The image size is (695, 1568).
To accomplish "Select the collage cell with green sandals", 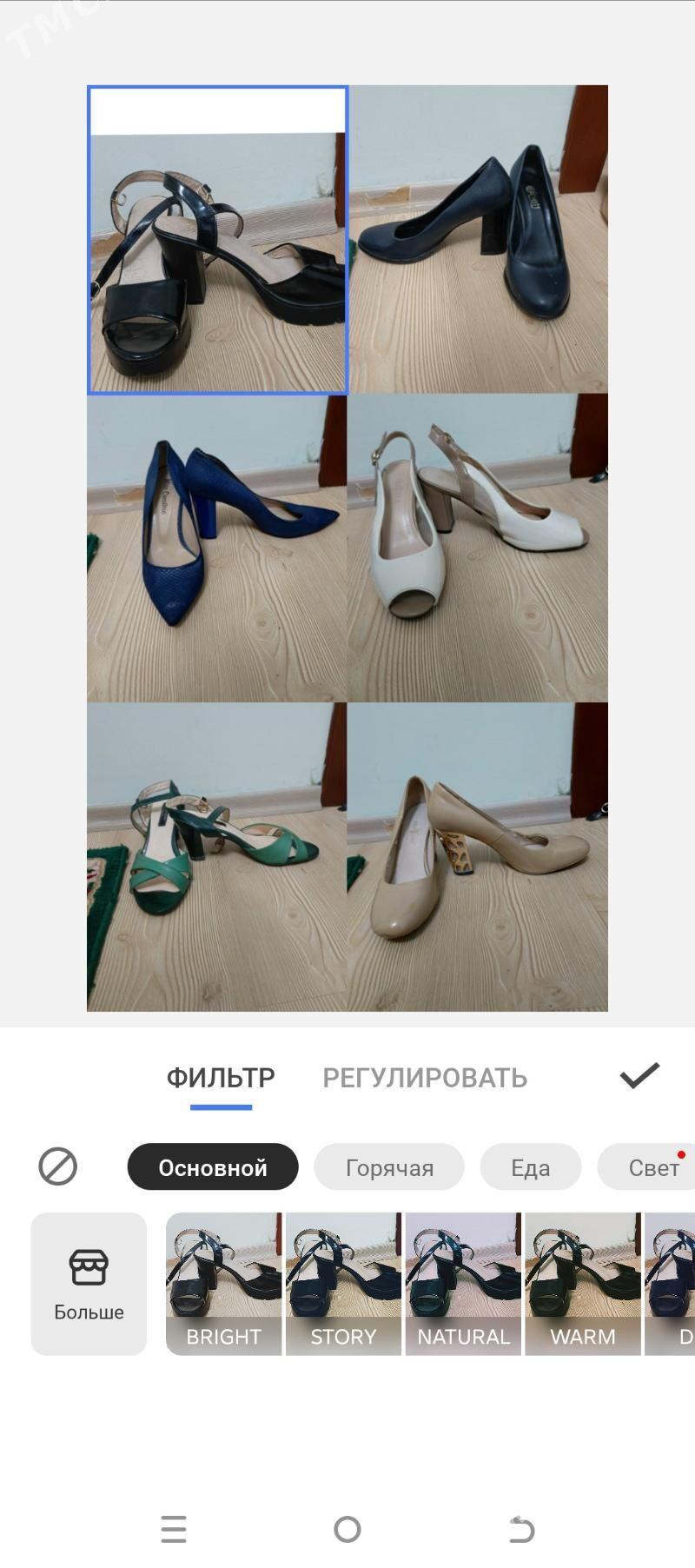I will pyautogui.click(x=217, y=856).
